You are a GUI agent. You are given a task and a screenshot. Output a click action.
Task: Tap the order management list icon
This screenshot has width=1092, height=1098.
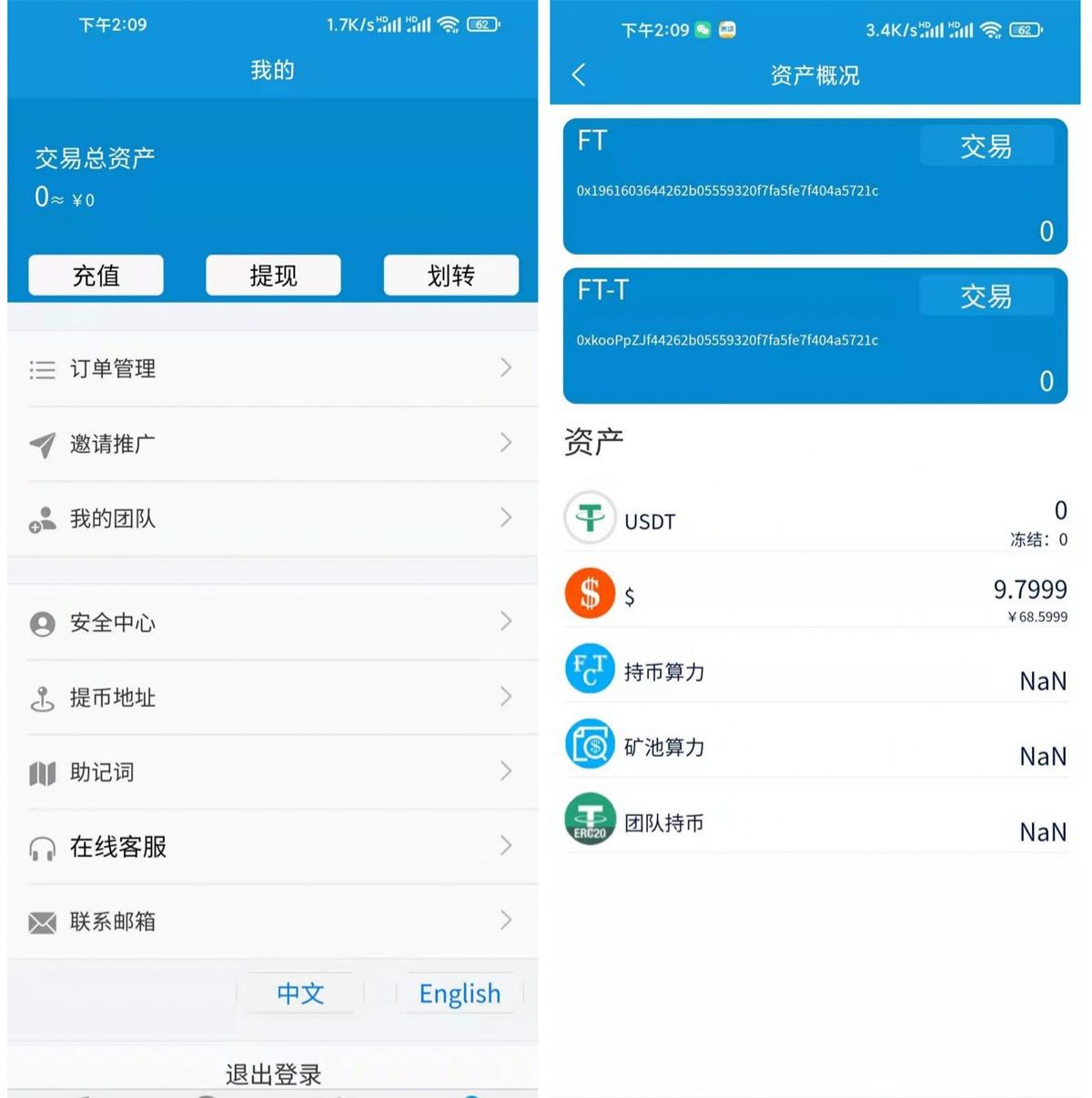(x=43, y=369)
